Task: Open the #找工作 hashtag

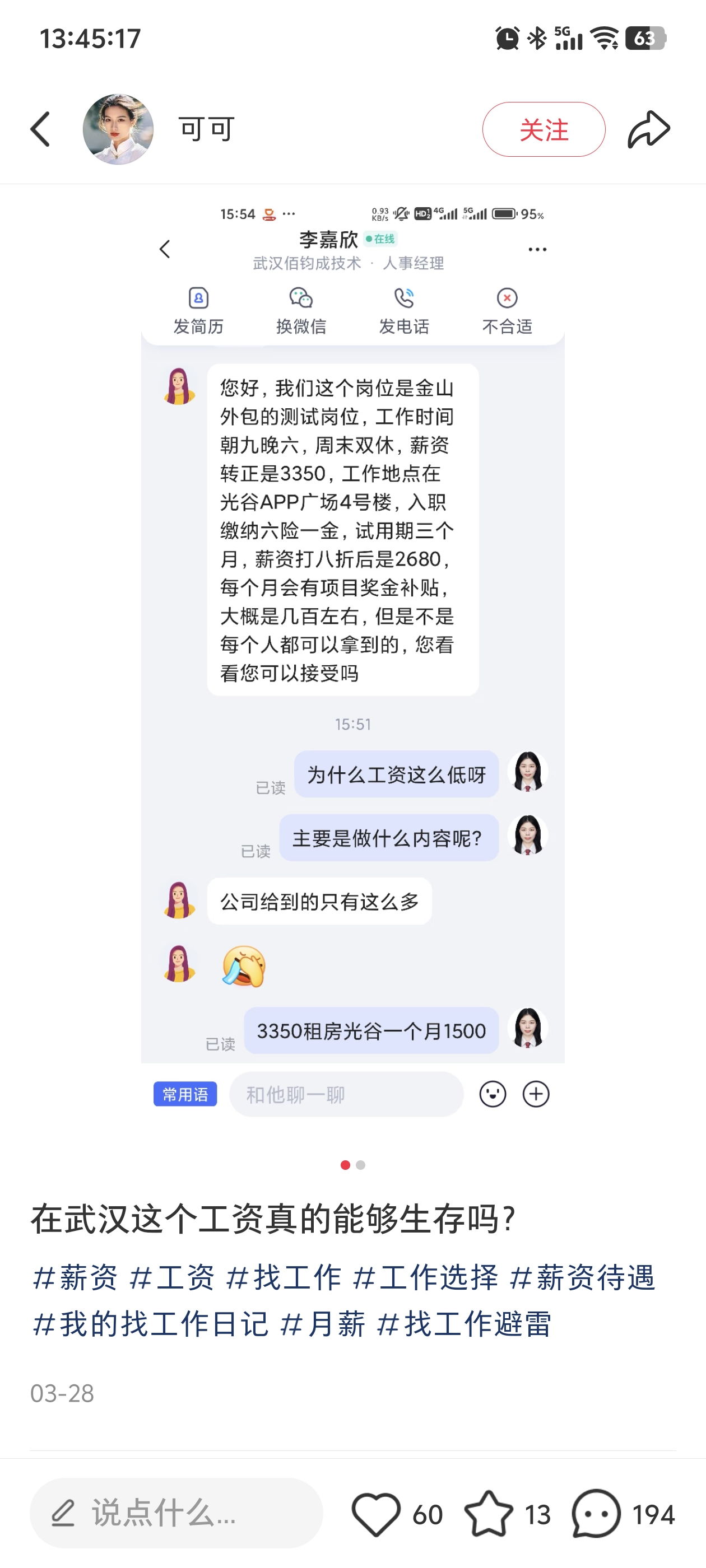Action: click(284, 1277)
